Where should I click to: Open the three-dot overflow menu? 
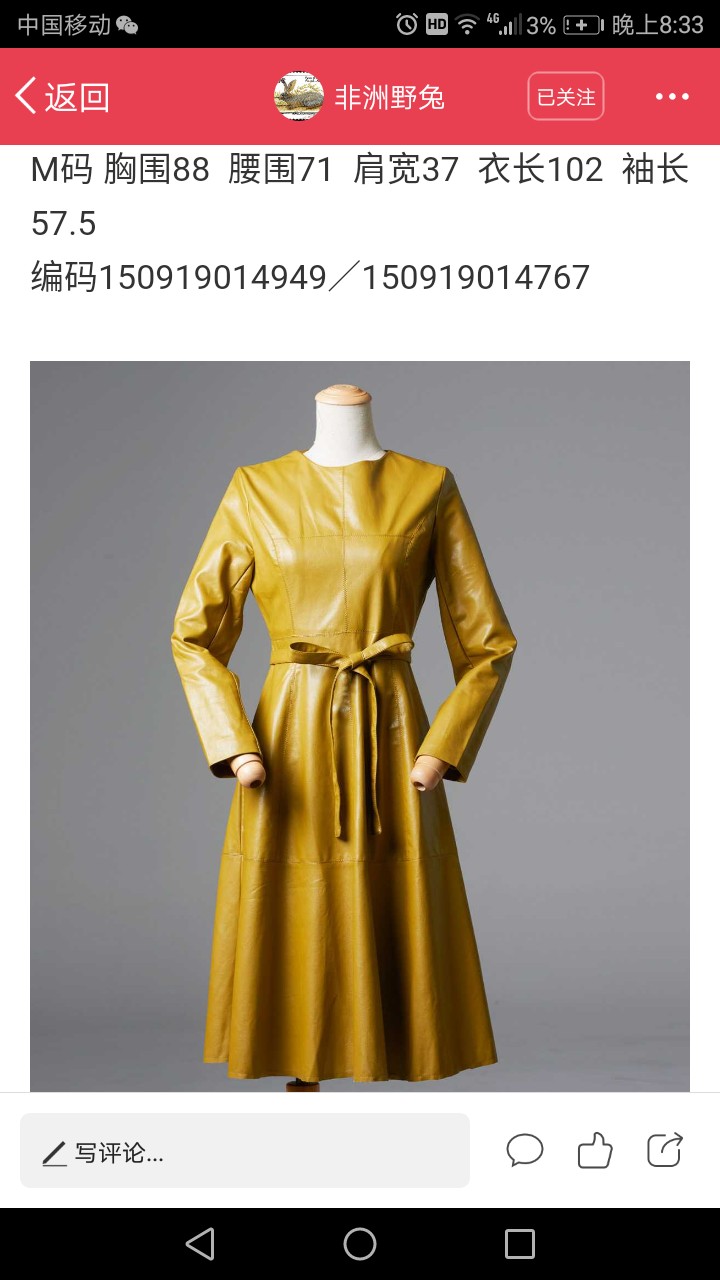tap(672, 97)
